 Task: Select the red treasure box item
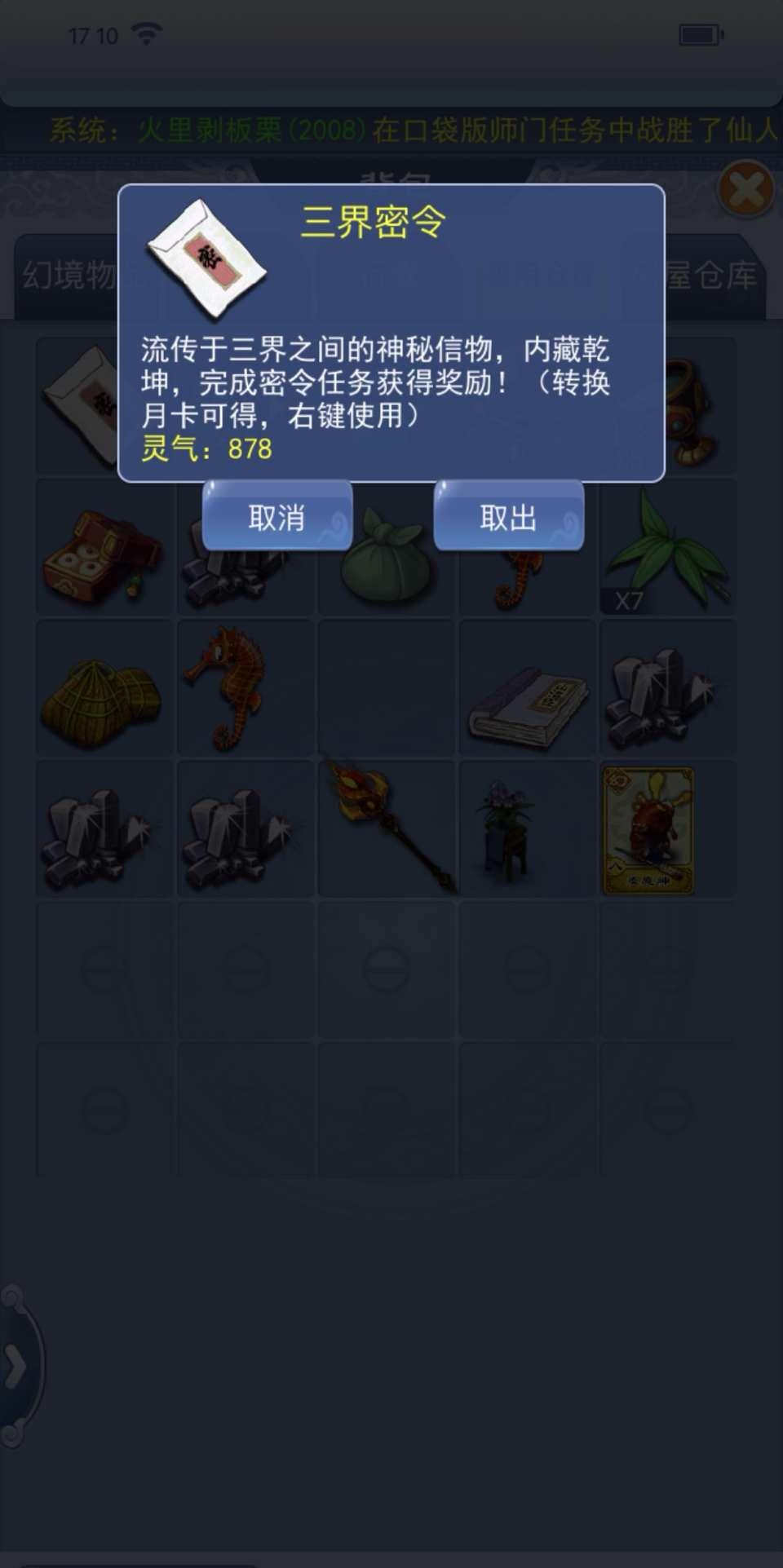tap(100, 551)
